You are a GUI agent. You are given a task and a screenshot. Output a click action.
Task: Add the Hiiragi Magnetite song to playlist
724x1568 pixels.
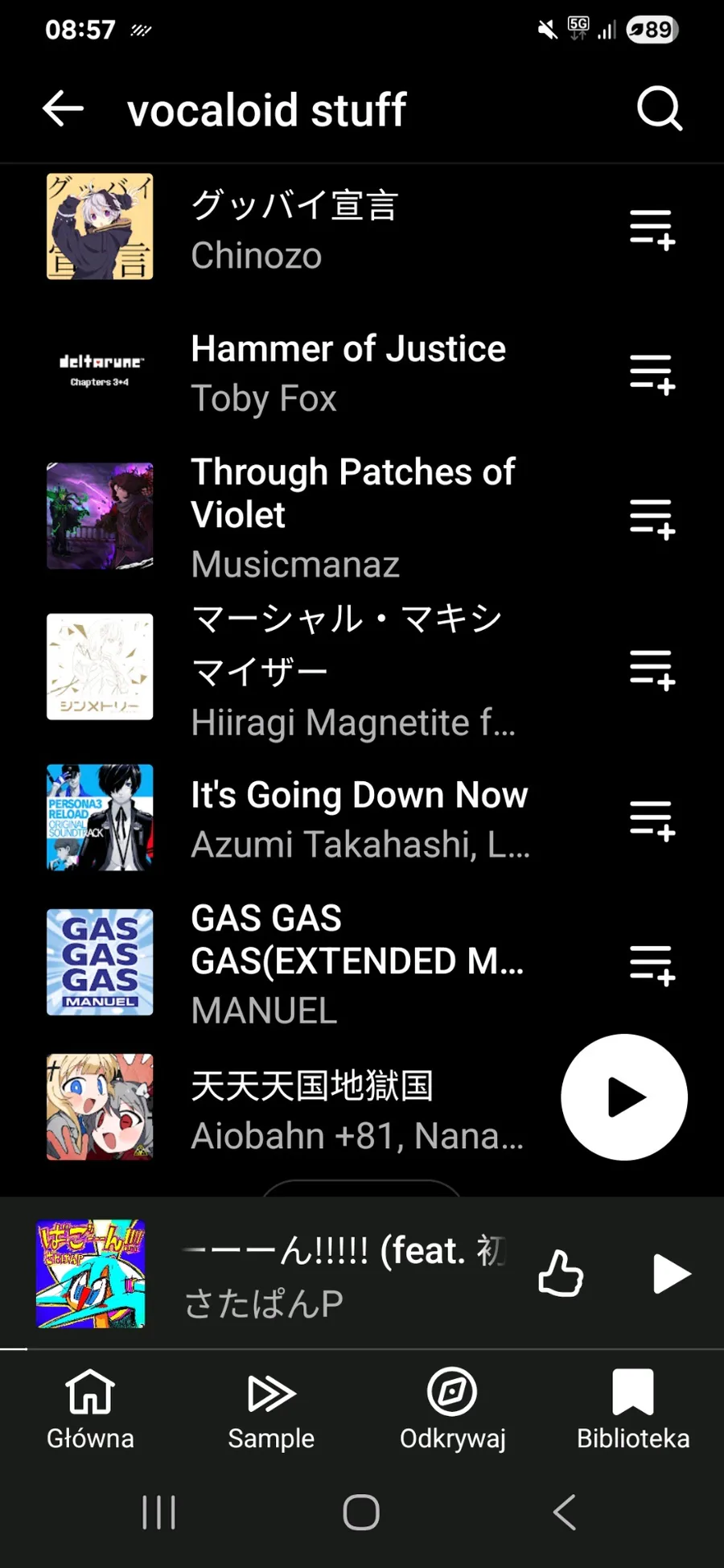click(x=652, y=669)
